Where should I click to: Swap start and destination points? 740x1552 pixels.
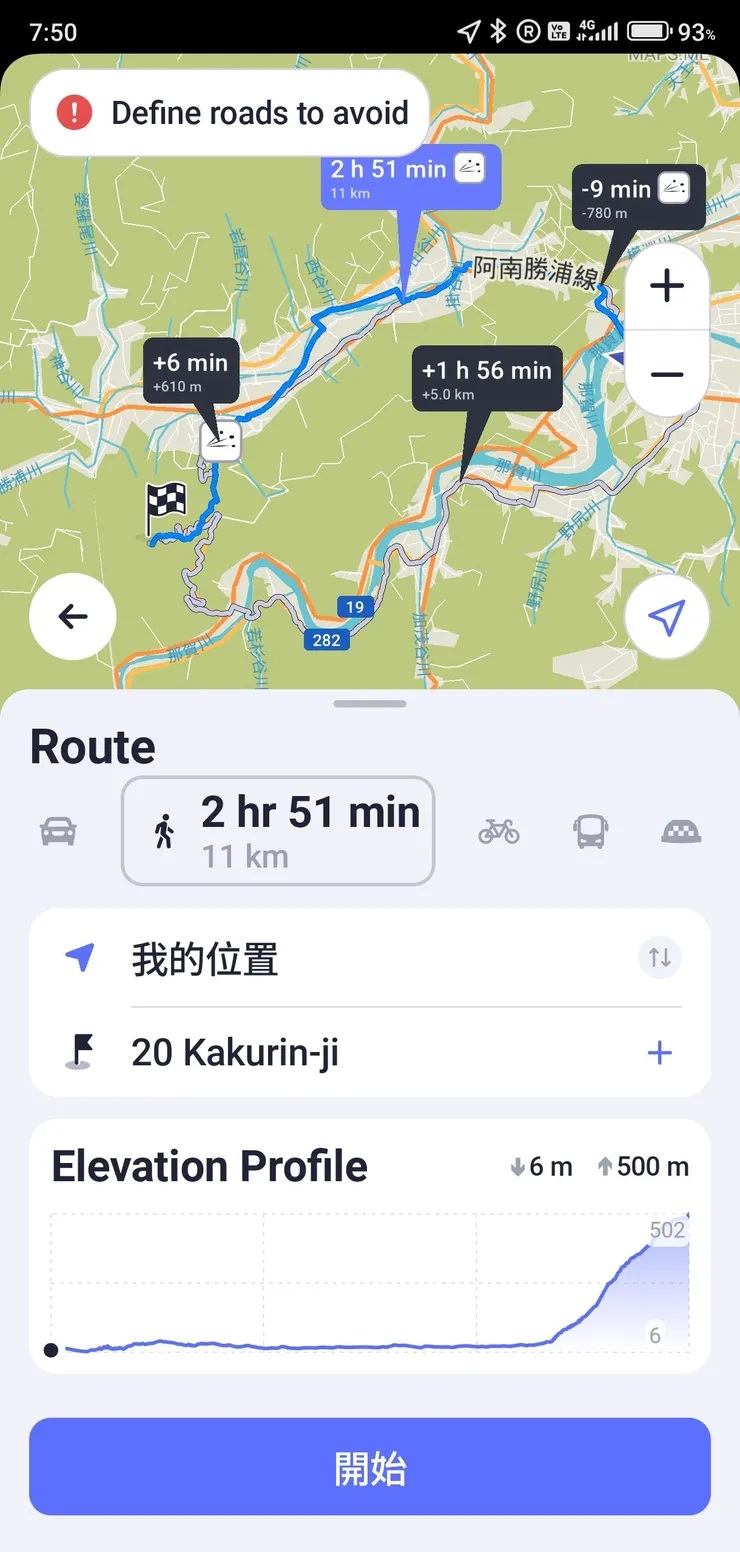(659, 957)
